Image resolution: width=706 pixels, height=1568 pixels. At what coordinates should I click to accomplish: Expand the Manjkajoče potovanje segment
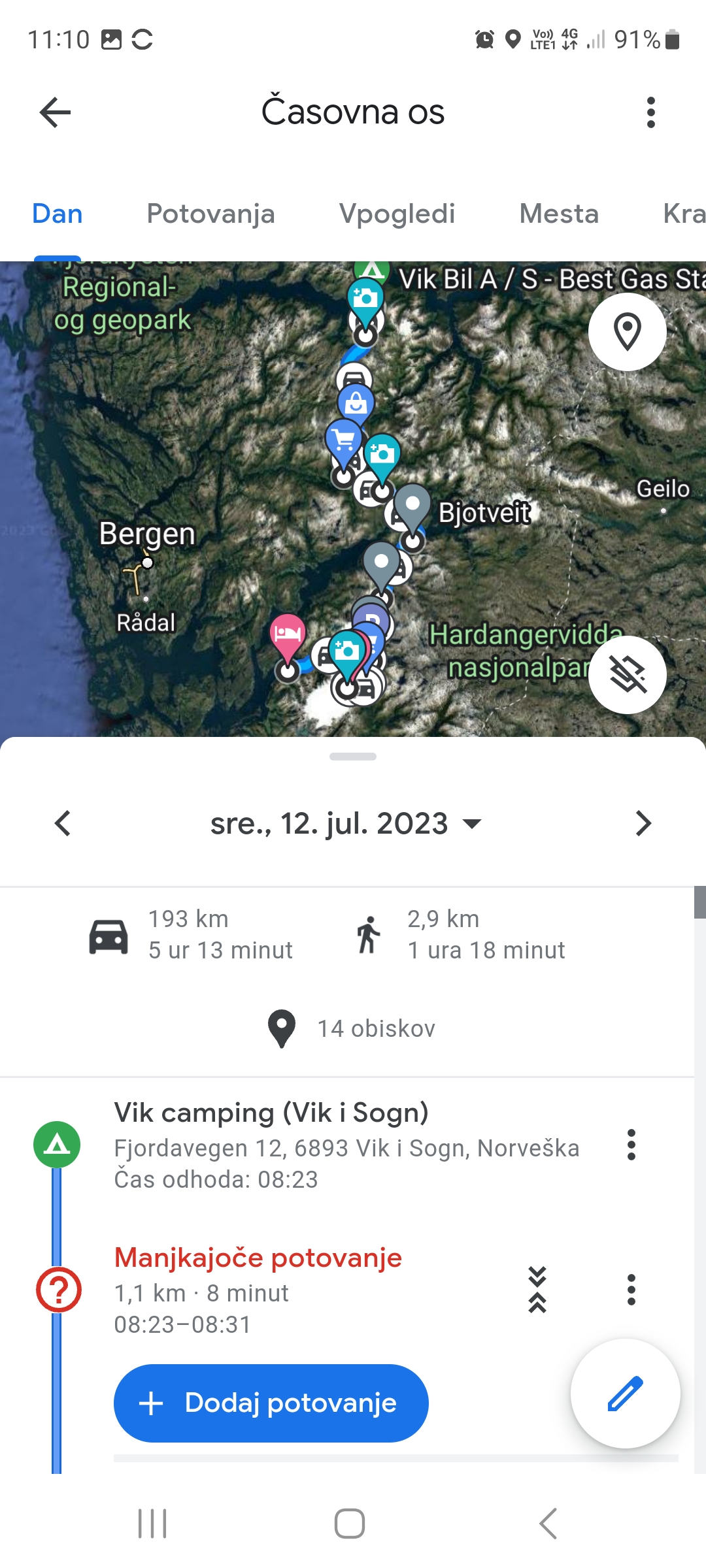(537, 1290)
